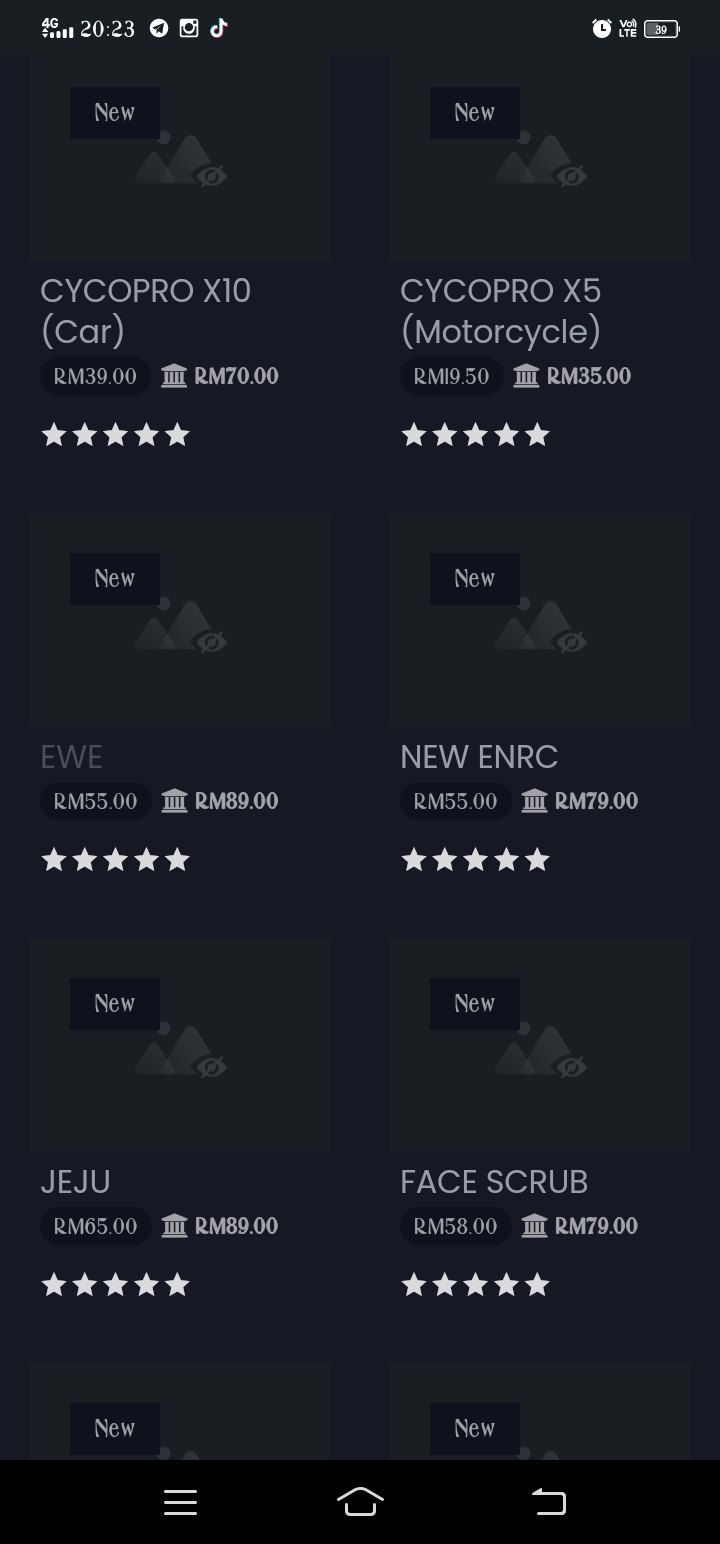Go to the home screen
This screenshot has height=1544, width=720.
pyautogui.click(x=360, y=1501)
